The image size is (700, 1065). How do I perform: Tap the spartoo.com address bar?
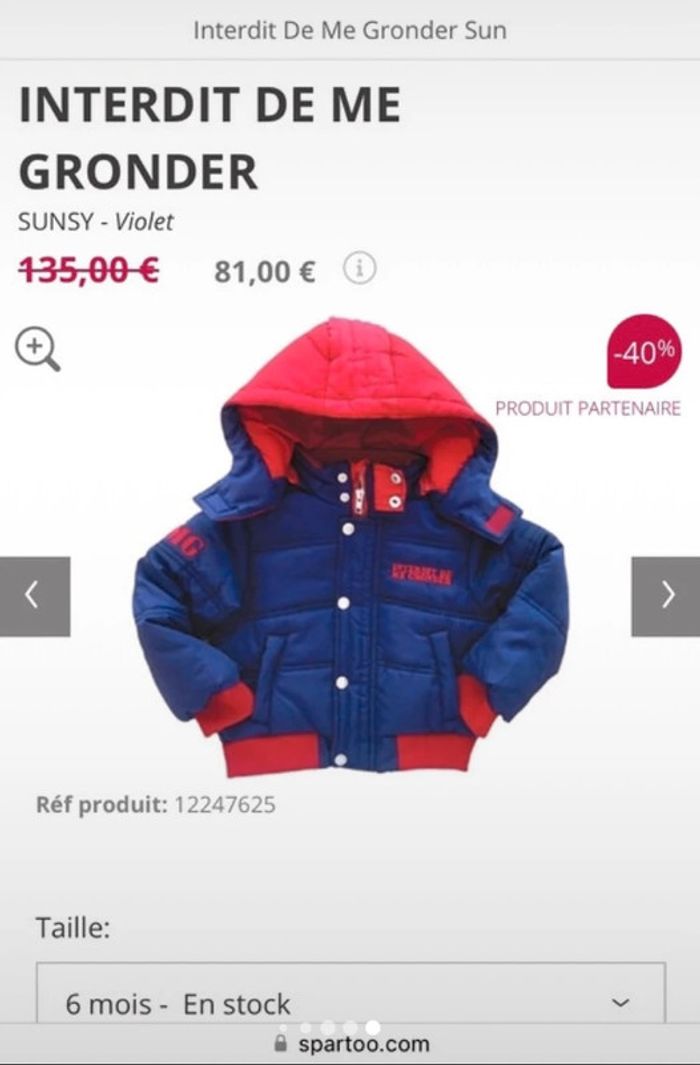(352, 1045)
